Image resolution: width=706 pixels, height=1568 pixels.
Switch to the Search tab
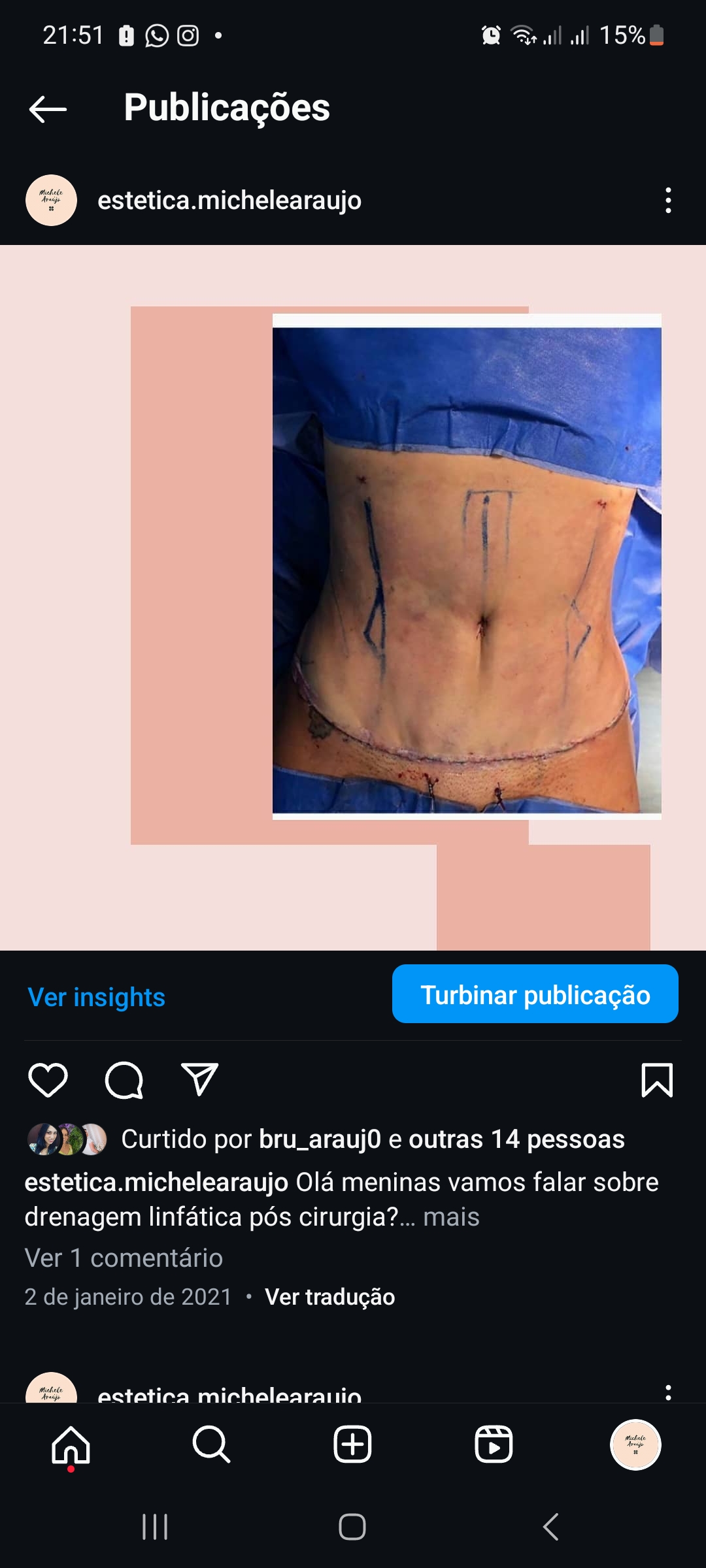coord(211,1445)
